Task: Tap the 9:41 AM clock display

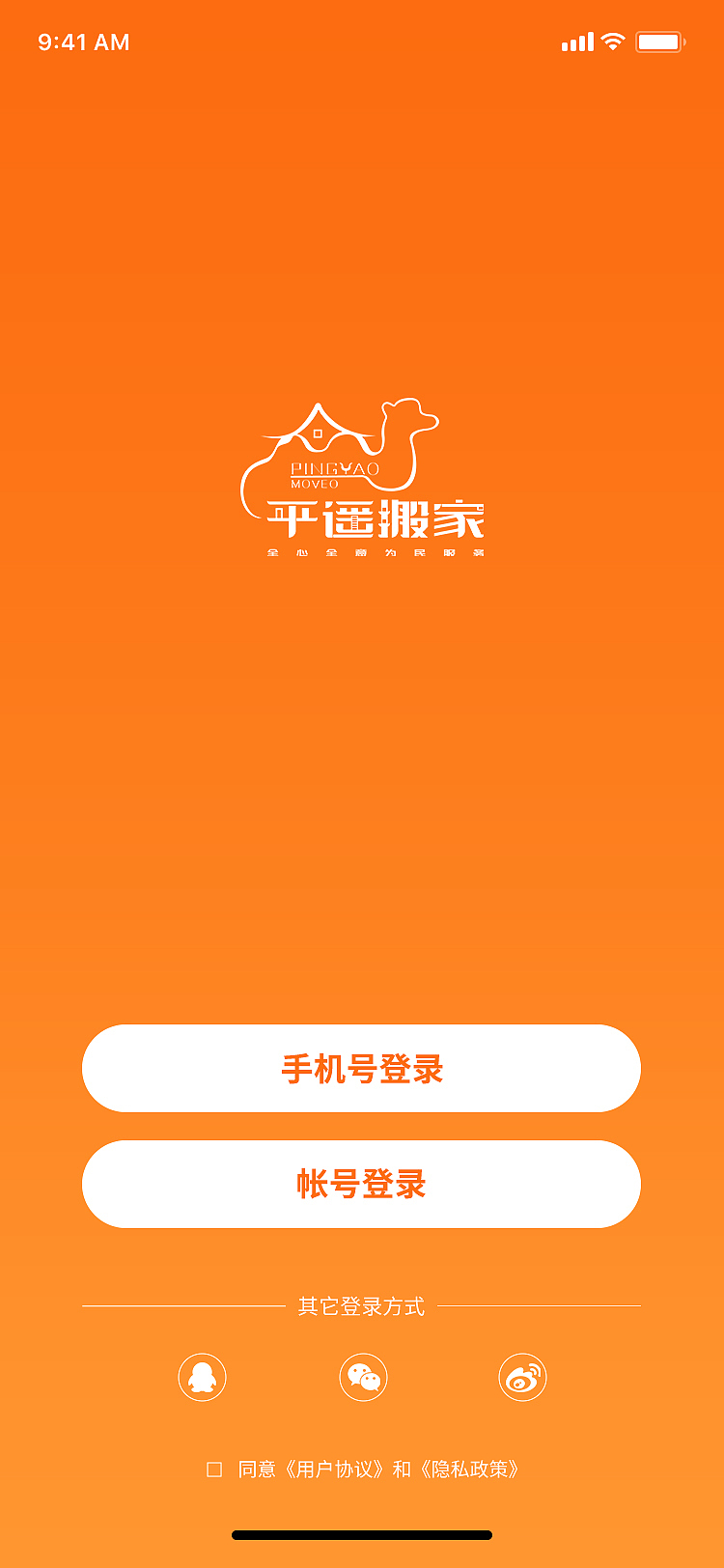Action: (x=85, y=42)
